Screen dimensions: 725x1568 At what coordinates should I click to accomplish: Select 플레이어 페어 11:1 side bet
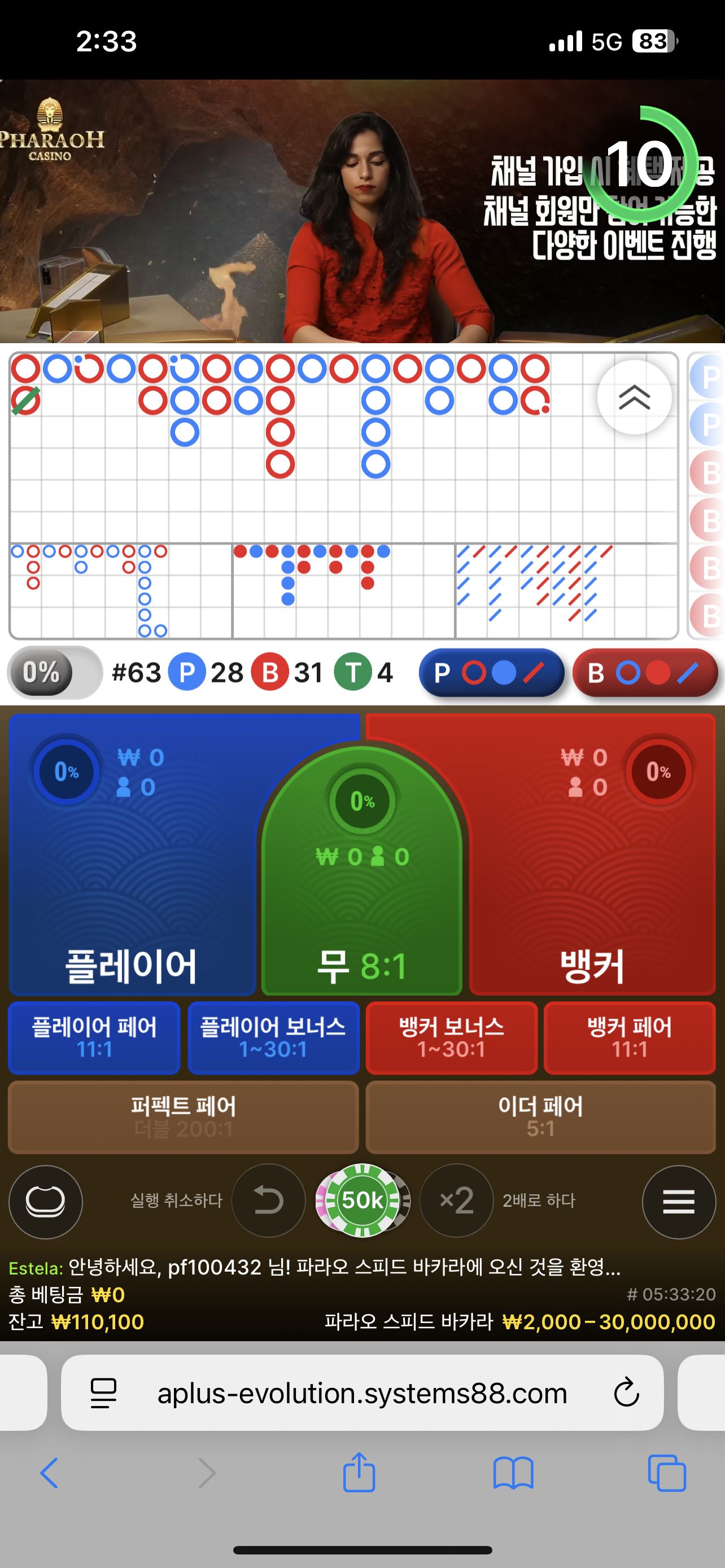pyautogui.click(x=94, y=1037)
